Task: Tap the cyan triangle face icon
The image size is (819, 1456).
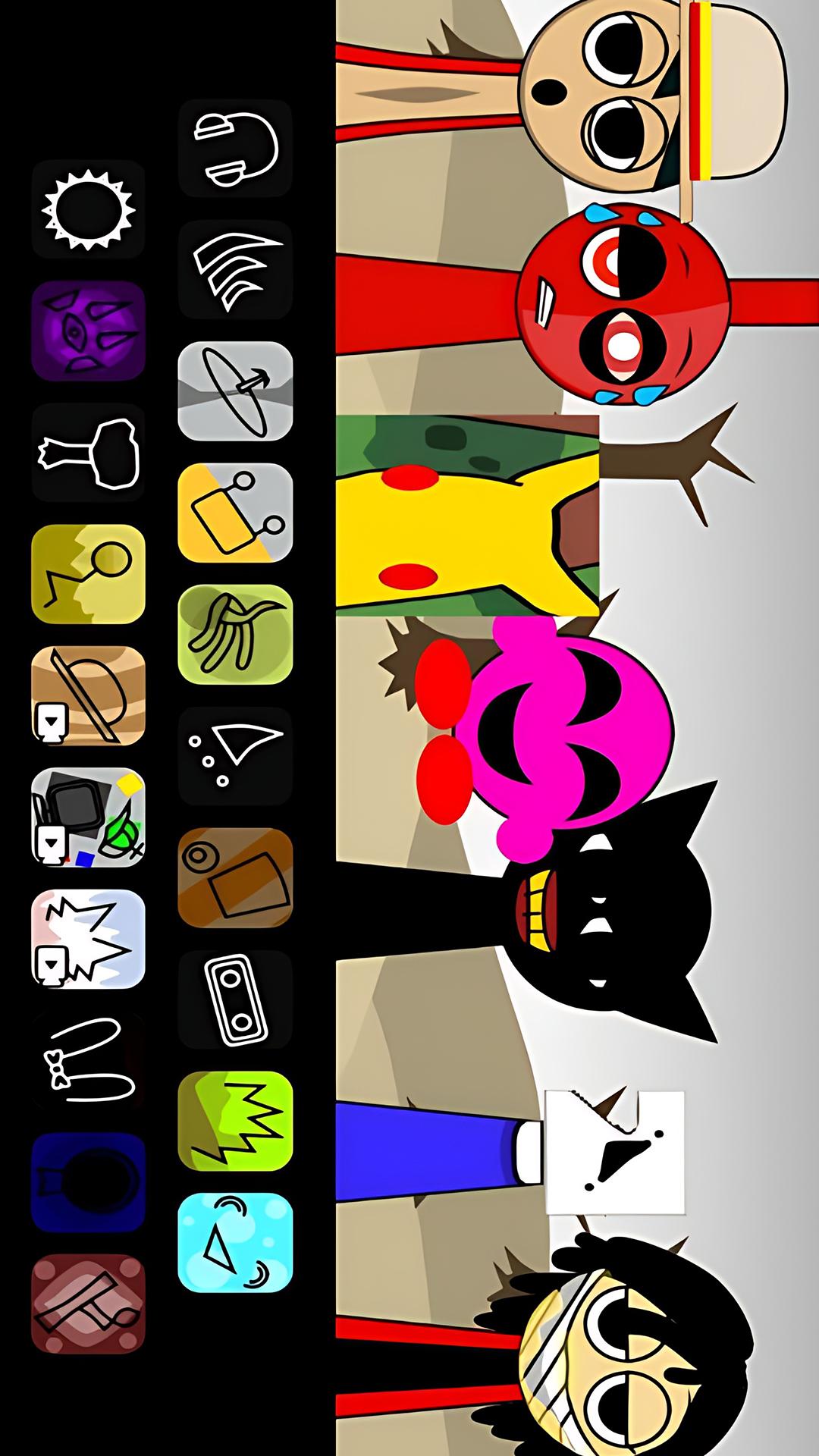Action: click(x=235, y=1242)
